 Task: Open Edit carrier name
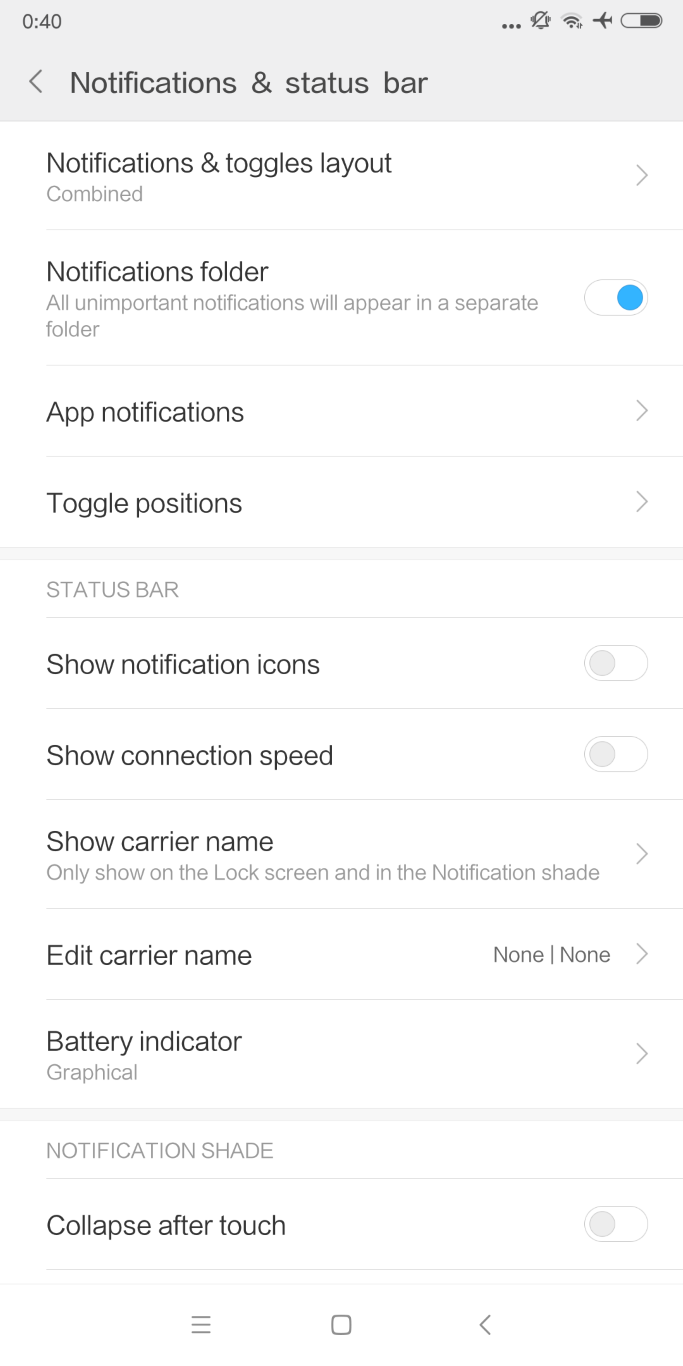[341, 954]
